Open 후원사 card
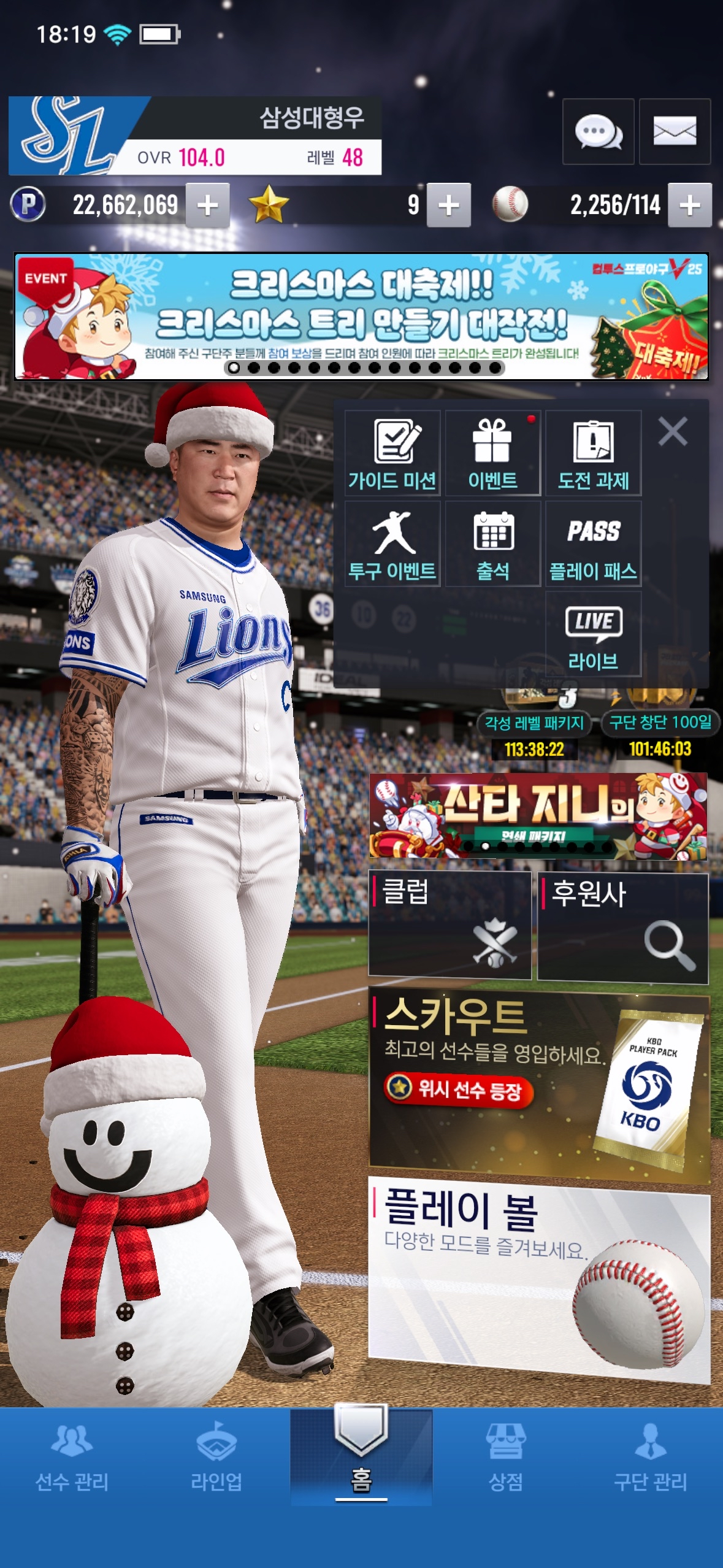Viewport: 723px width, 1568px height. [x=622, y=928]
